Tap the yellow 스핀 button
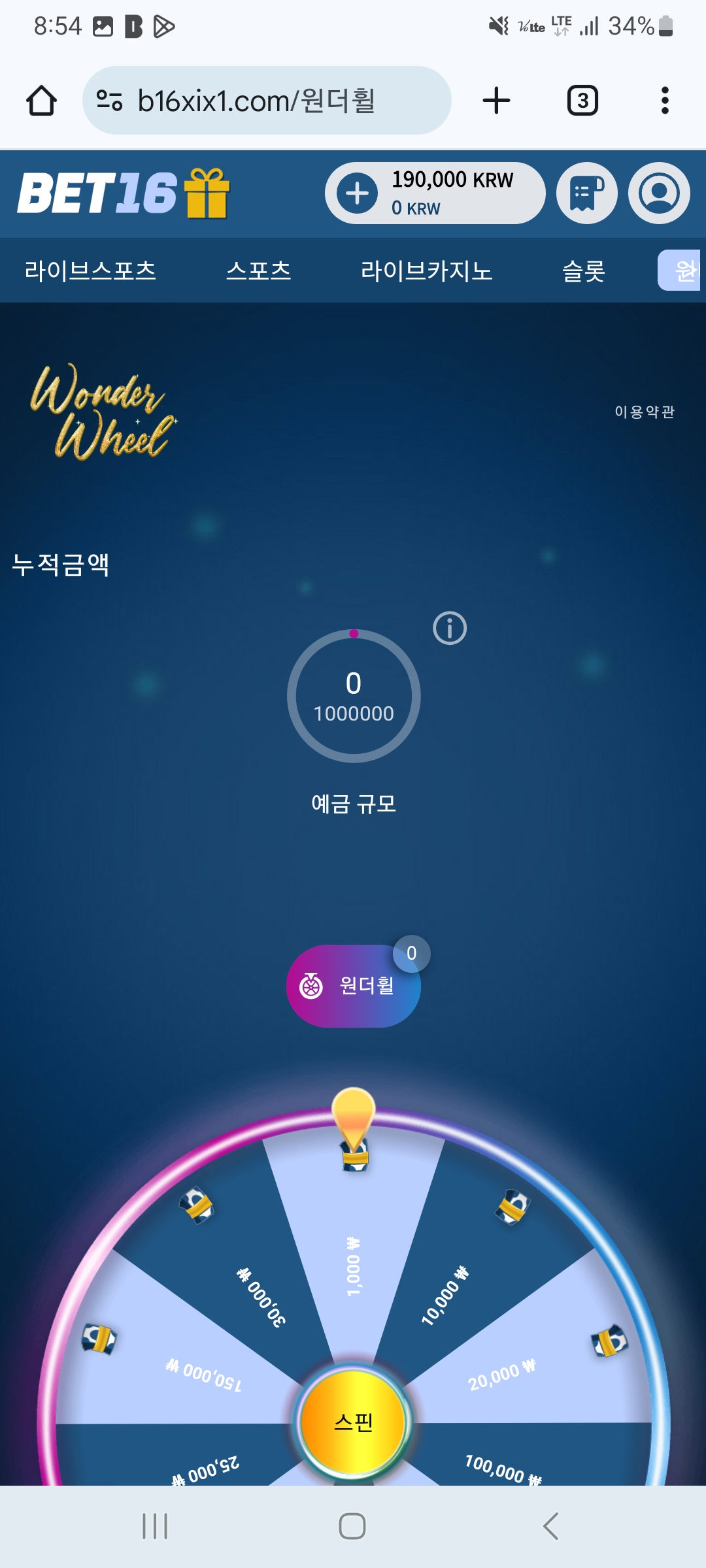The height and width of the screenshot is (1568, 706). [354, 1422]
